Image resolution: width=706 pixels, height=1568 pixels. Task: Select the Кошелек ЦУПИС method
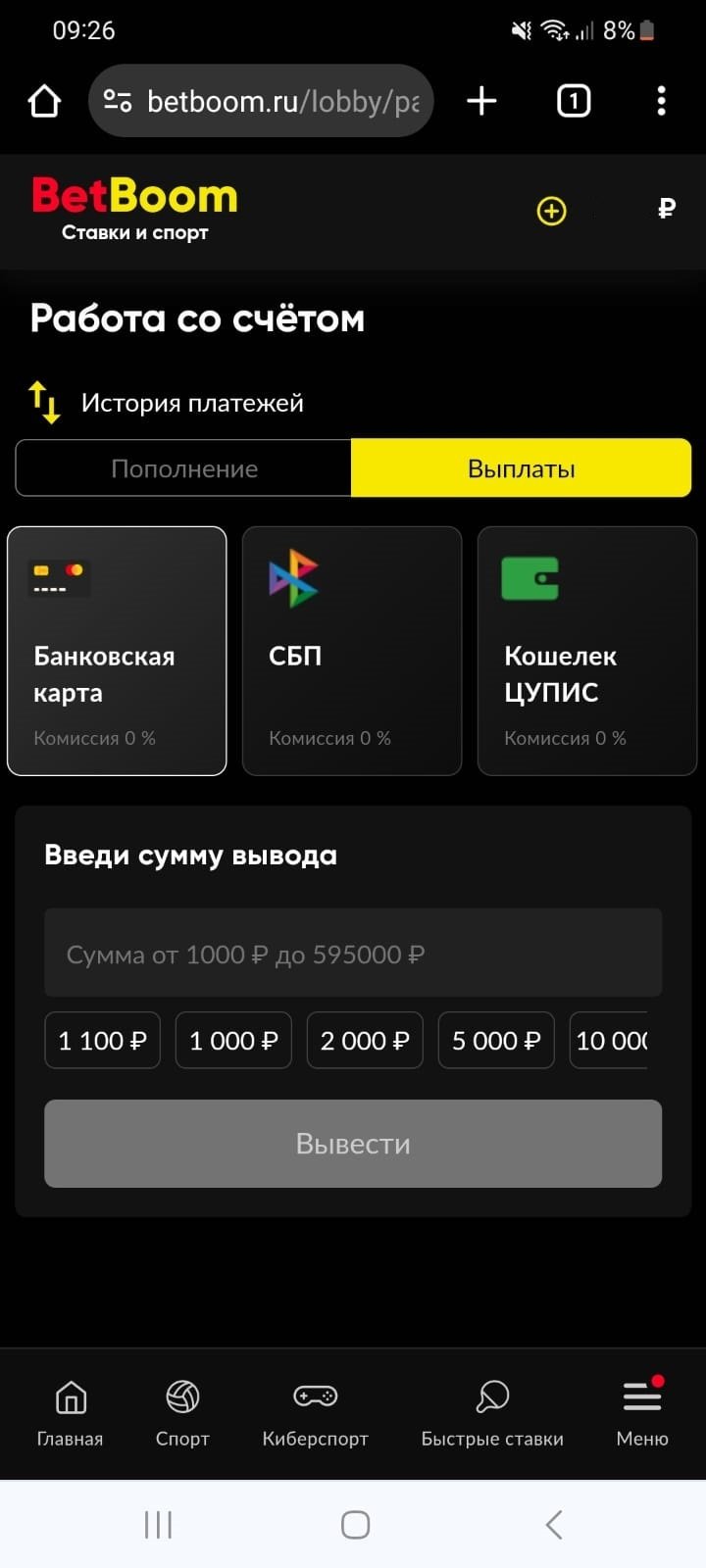[x=586, y=651]
